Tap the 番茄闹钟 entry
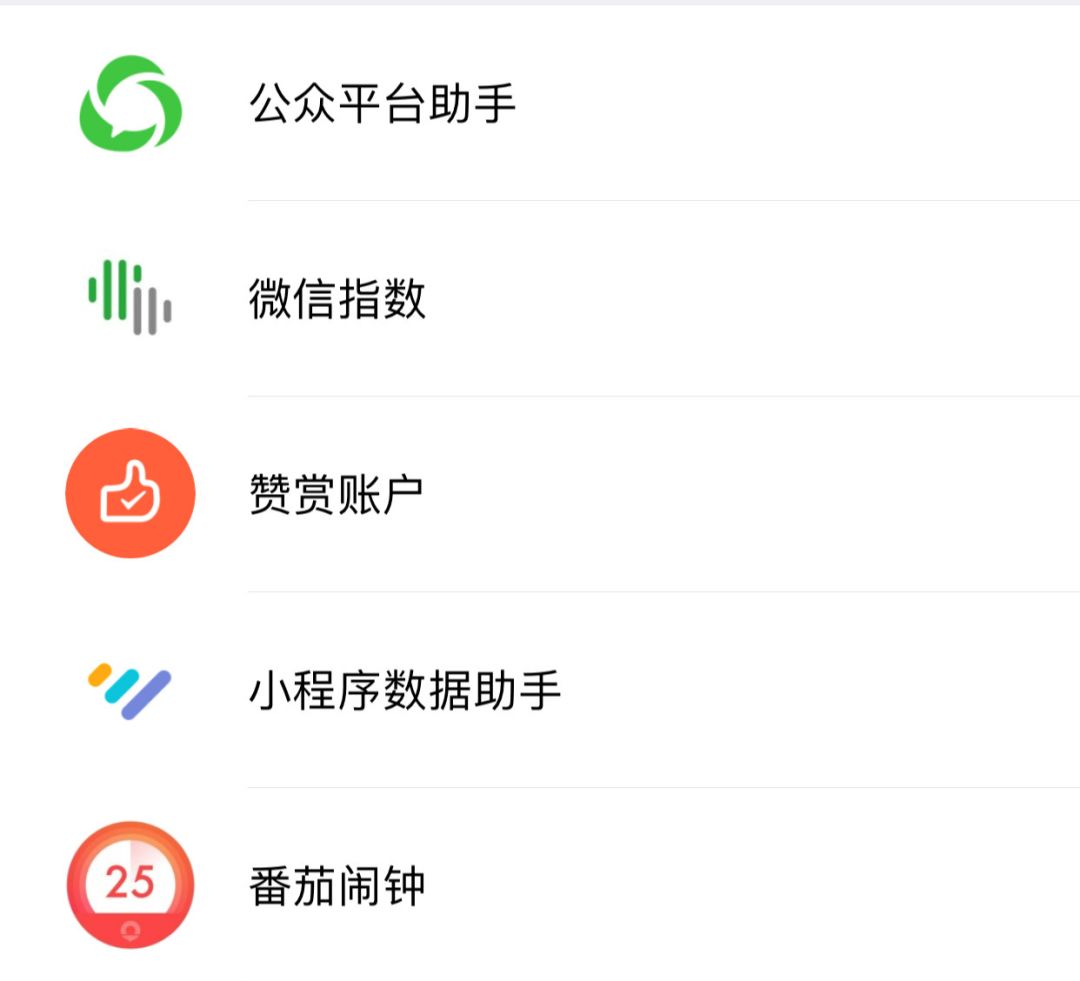1080x981 pixels. (x=337, y=886)
